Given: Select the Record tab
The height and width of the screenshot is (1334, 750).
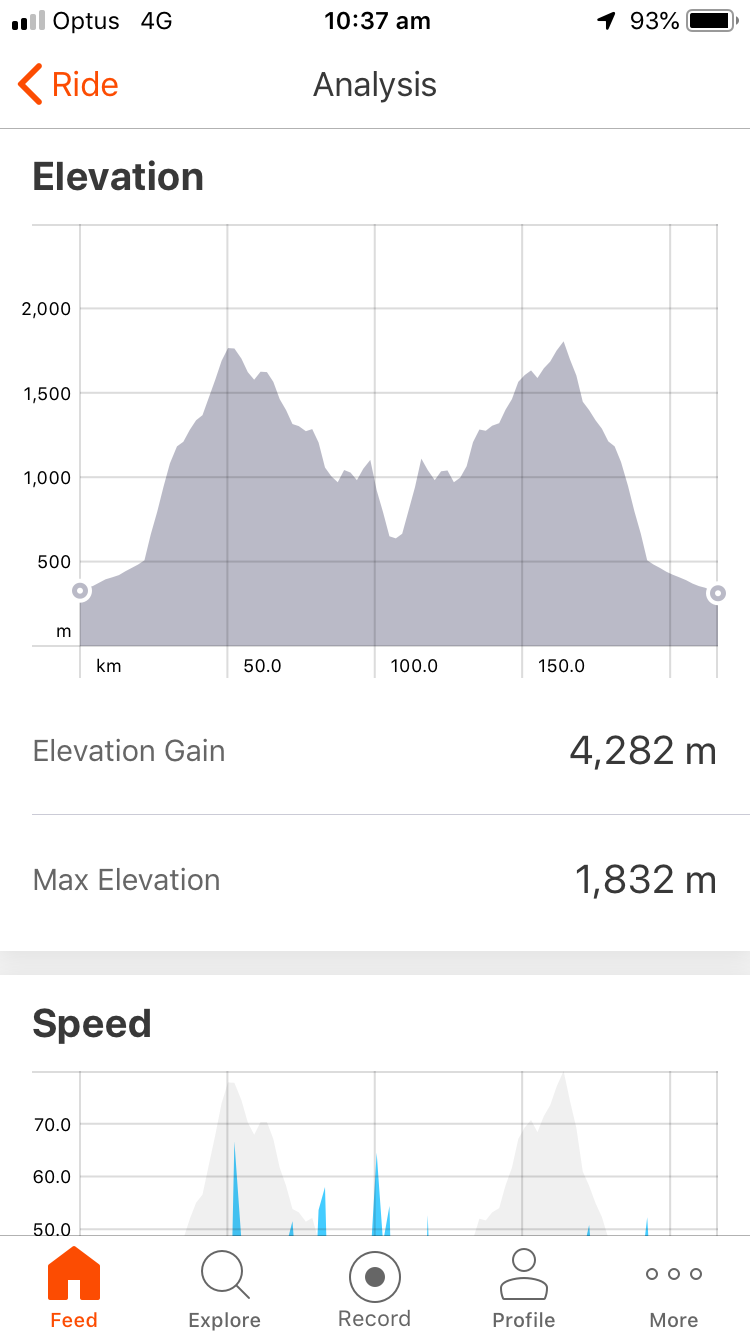Looking at the screenshot, I should click(375, 1288).
